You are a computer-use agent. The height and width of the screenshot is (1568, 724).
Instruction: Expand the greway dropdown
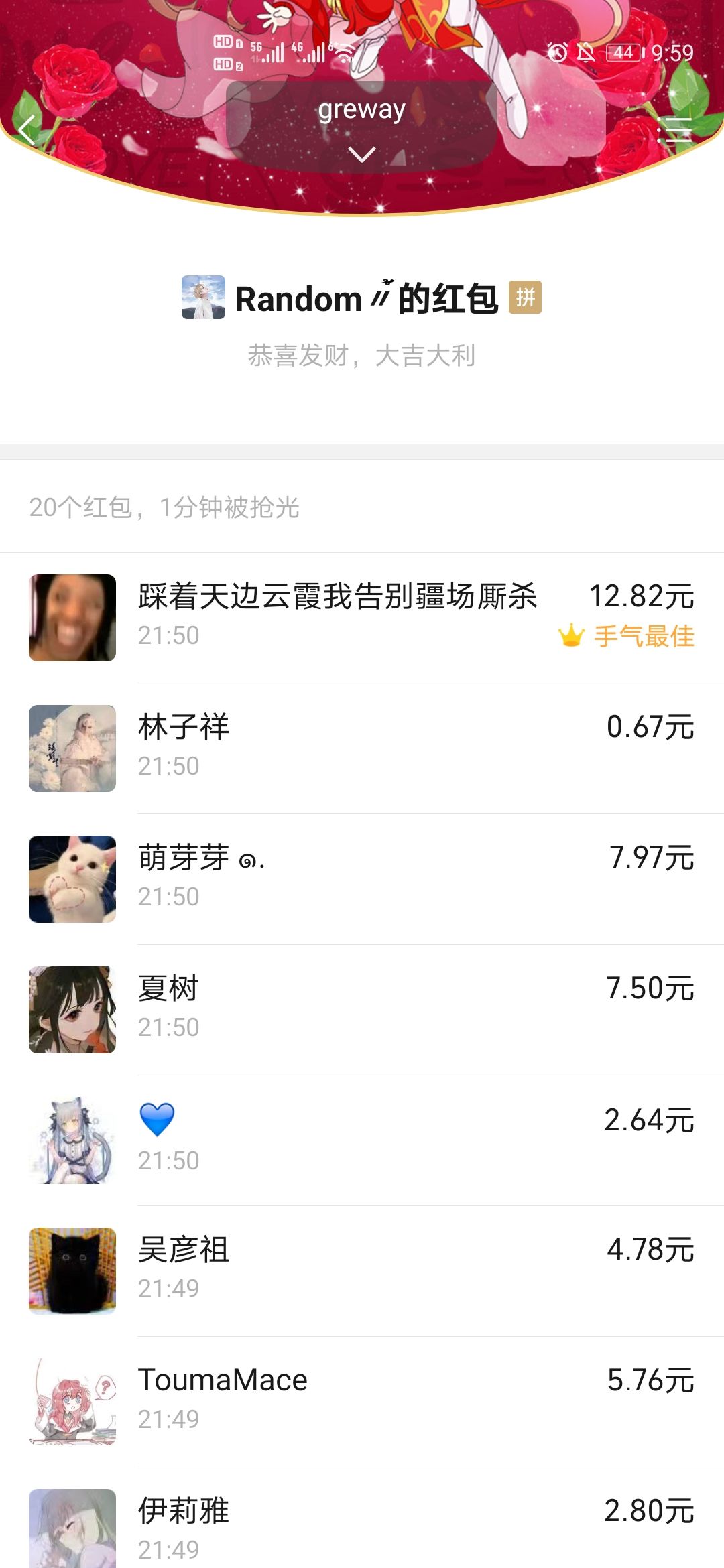(362, 125)
